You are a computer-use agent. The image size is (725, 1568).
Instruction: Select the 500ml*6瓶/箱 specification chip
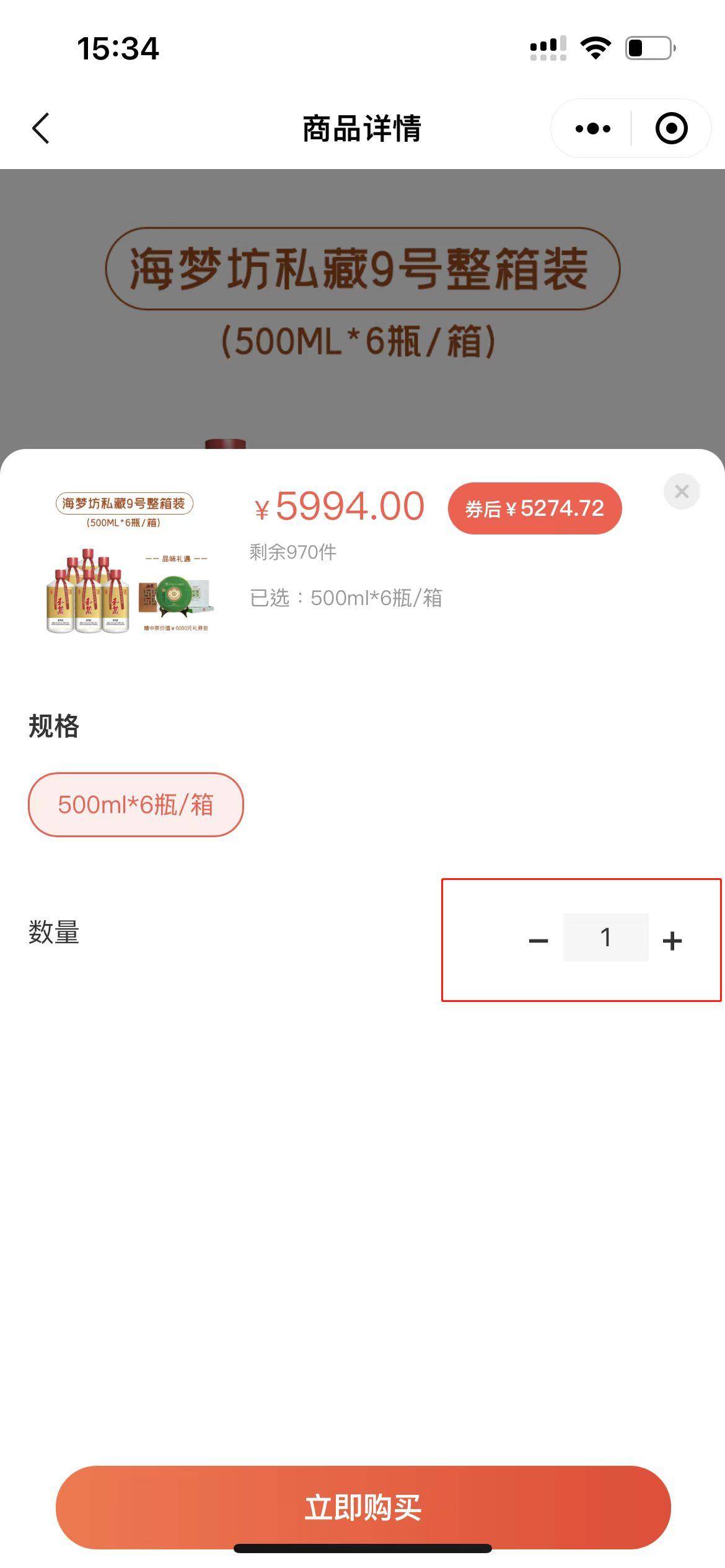[x=136, y=804]
